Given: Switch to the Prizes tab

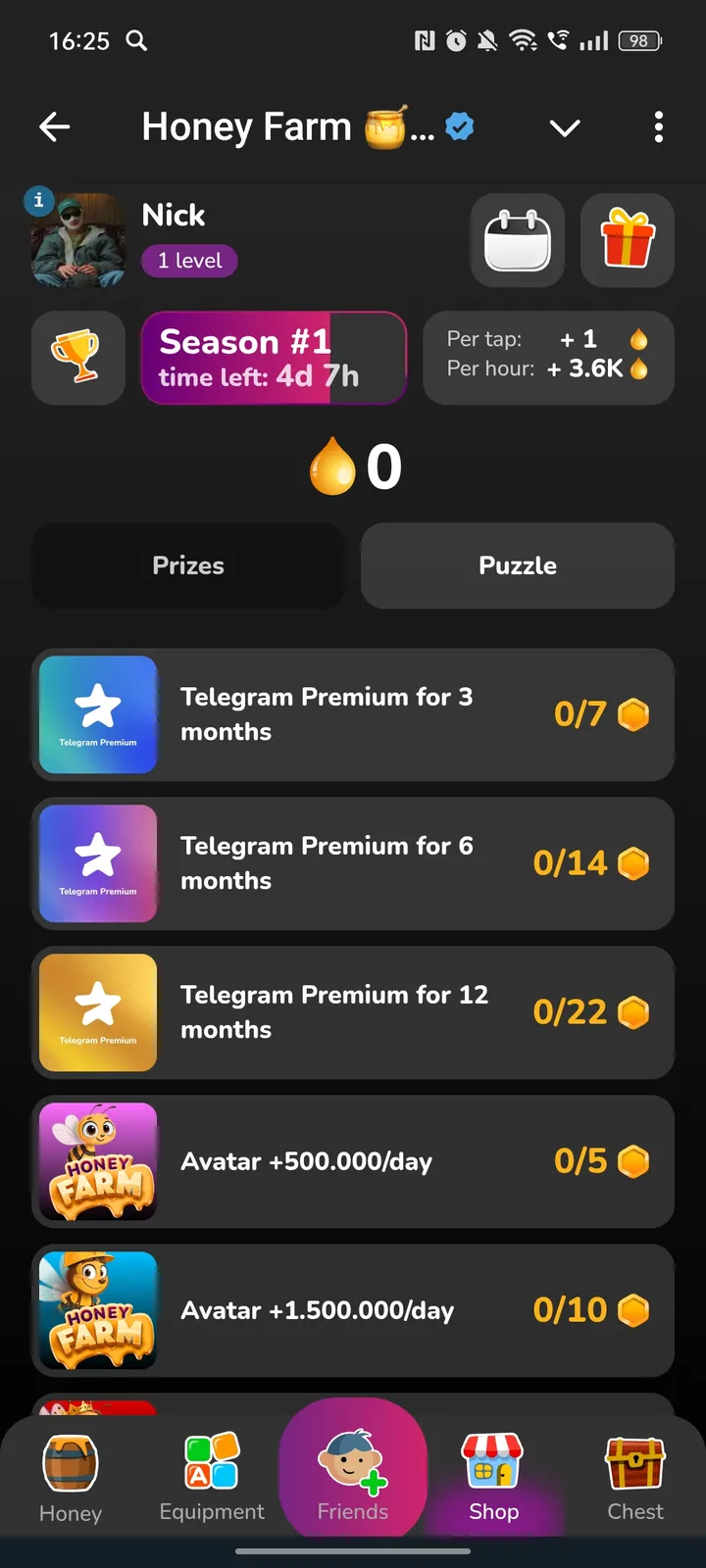Looking at the screenshot, I should coord(188,565).
